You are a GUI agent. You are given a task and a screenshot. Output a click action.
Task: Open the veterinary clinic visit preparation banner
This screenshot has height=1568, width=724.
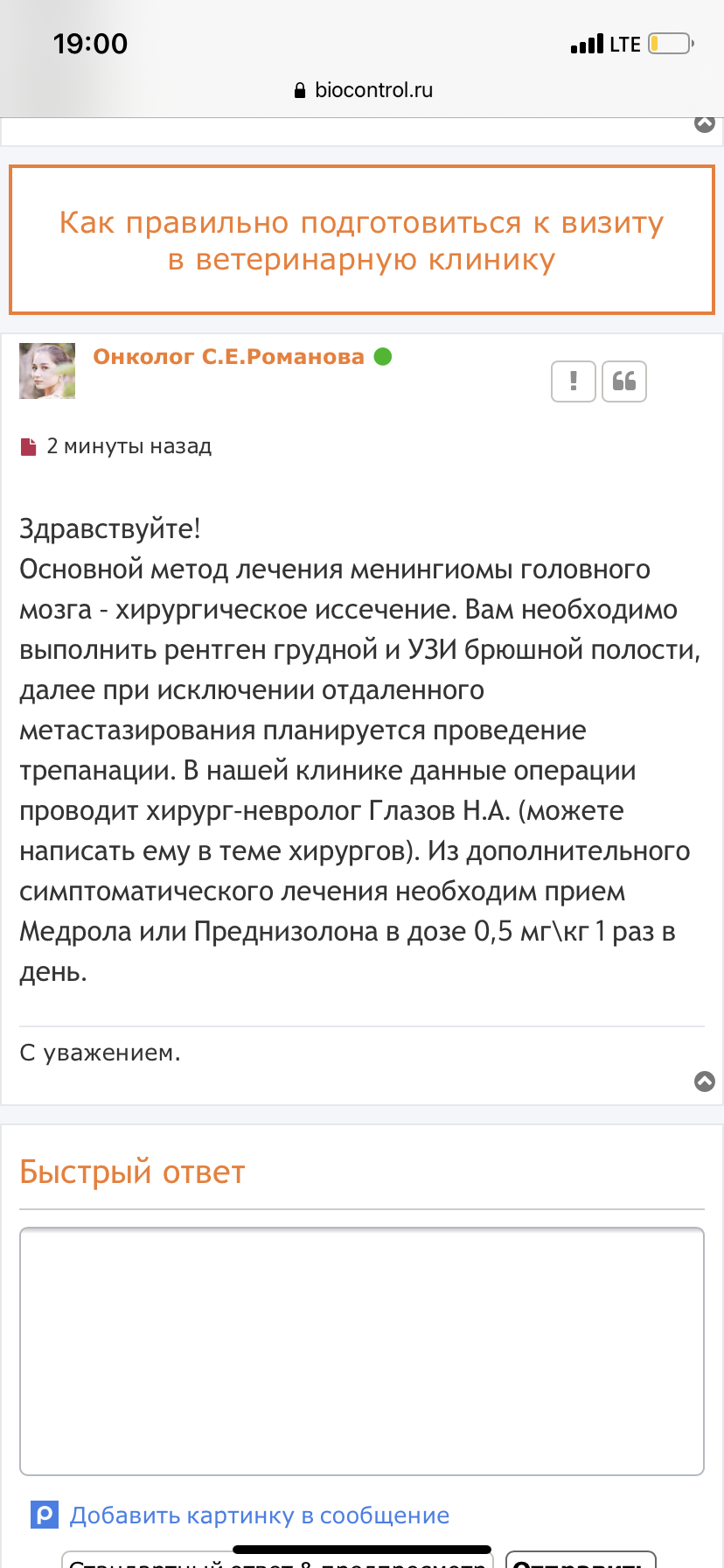(362, 241)
